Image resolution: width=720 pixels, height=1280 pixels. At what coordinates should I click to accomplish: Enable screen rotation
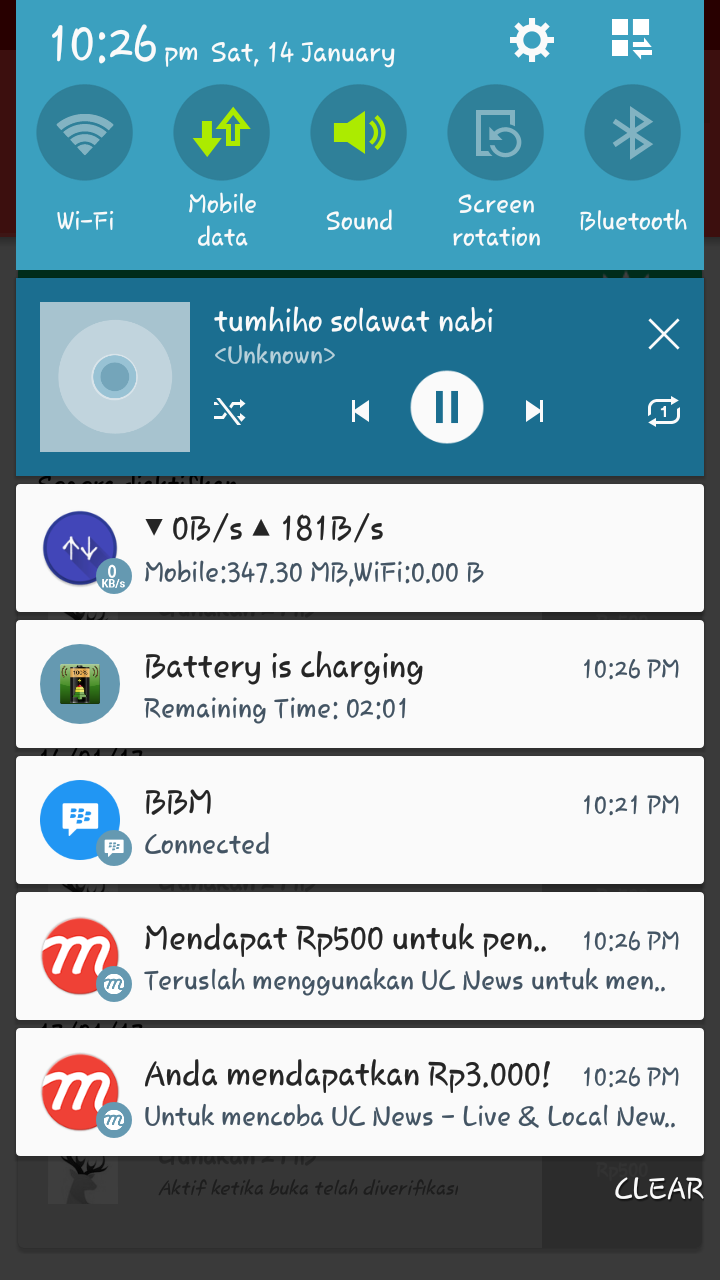tap(496, 133)
